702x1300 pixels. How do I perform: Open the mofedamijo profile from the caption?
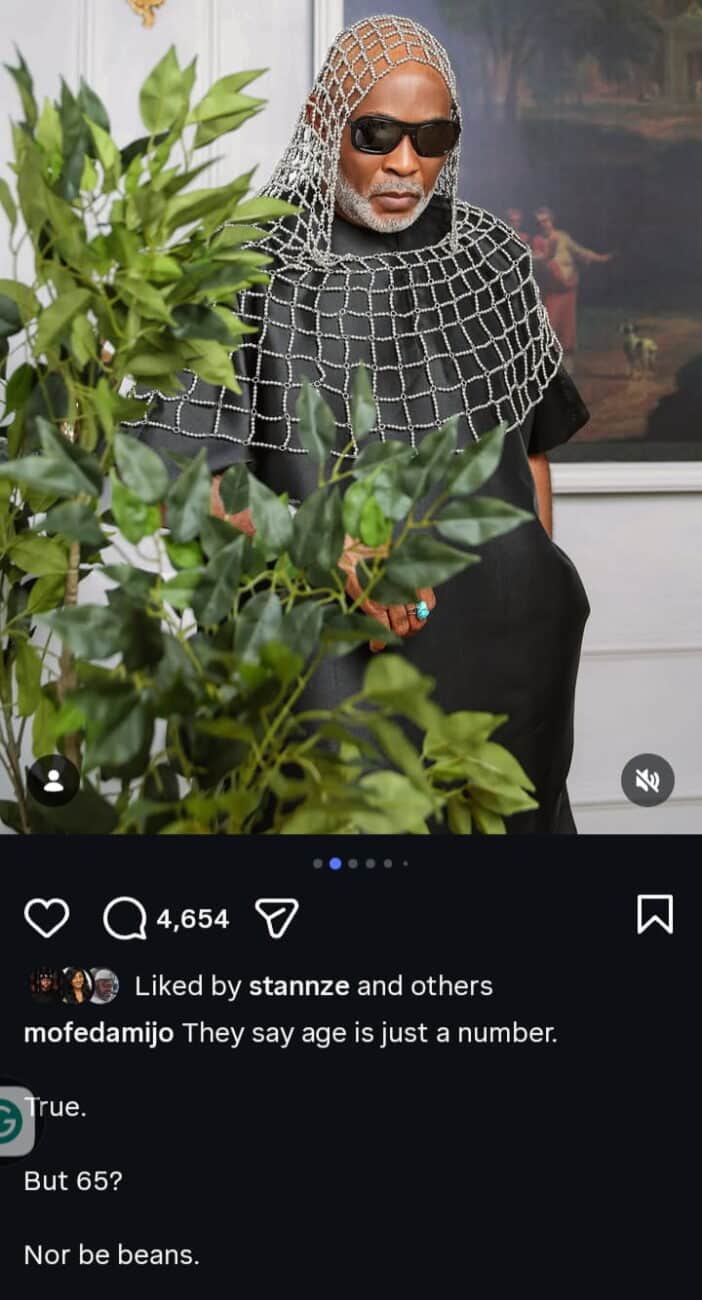click(99, 1033)
